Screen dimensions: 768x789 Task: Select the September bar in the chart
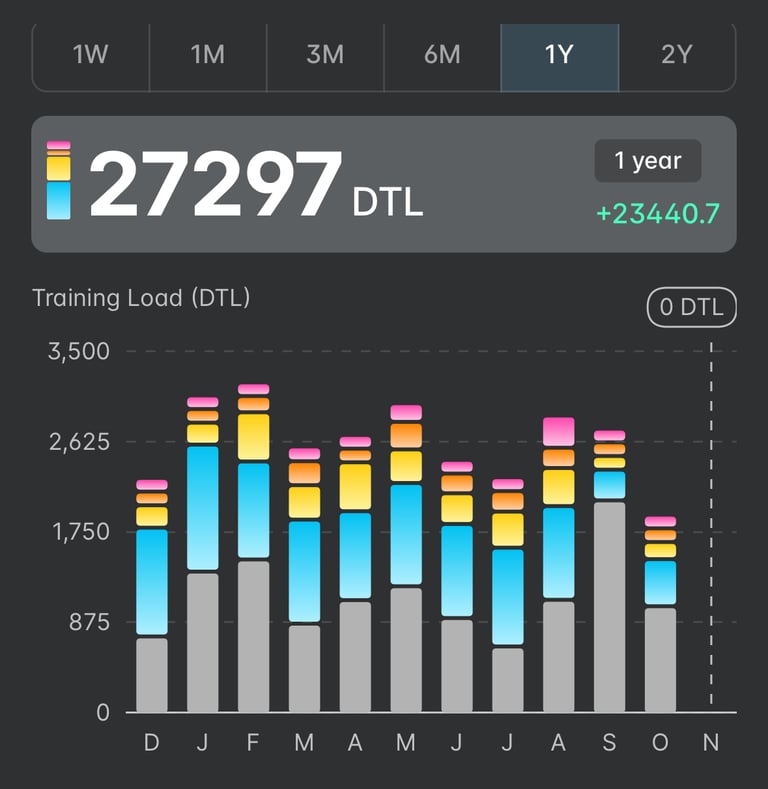tap(609, 571)
